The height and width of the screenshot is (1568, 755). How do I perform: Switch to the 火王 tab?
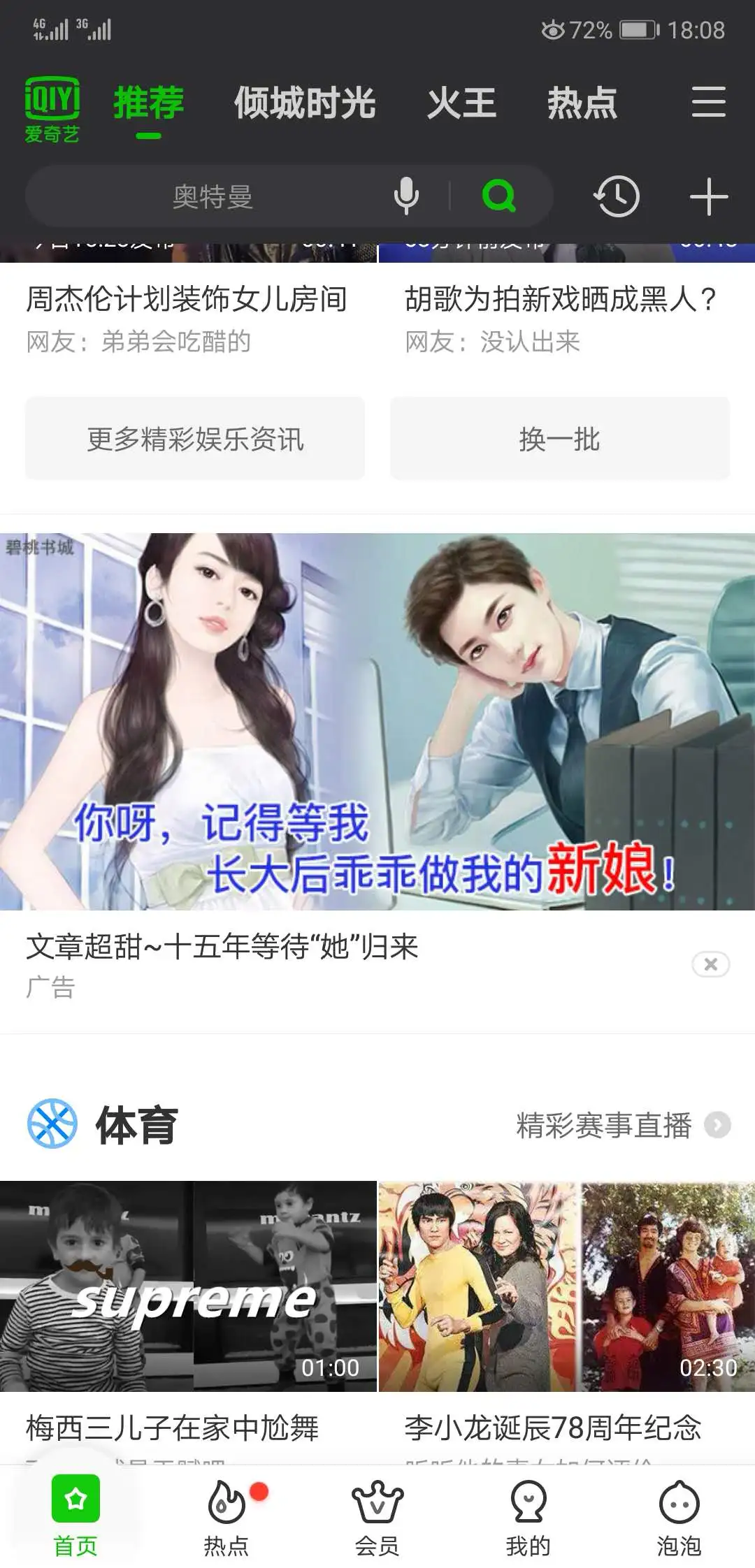[x=461, y=103]
